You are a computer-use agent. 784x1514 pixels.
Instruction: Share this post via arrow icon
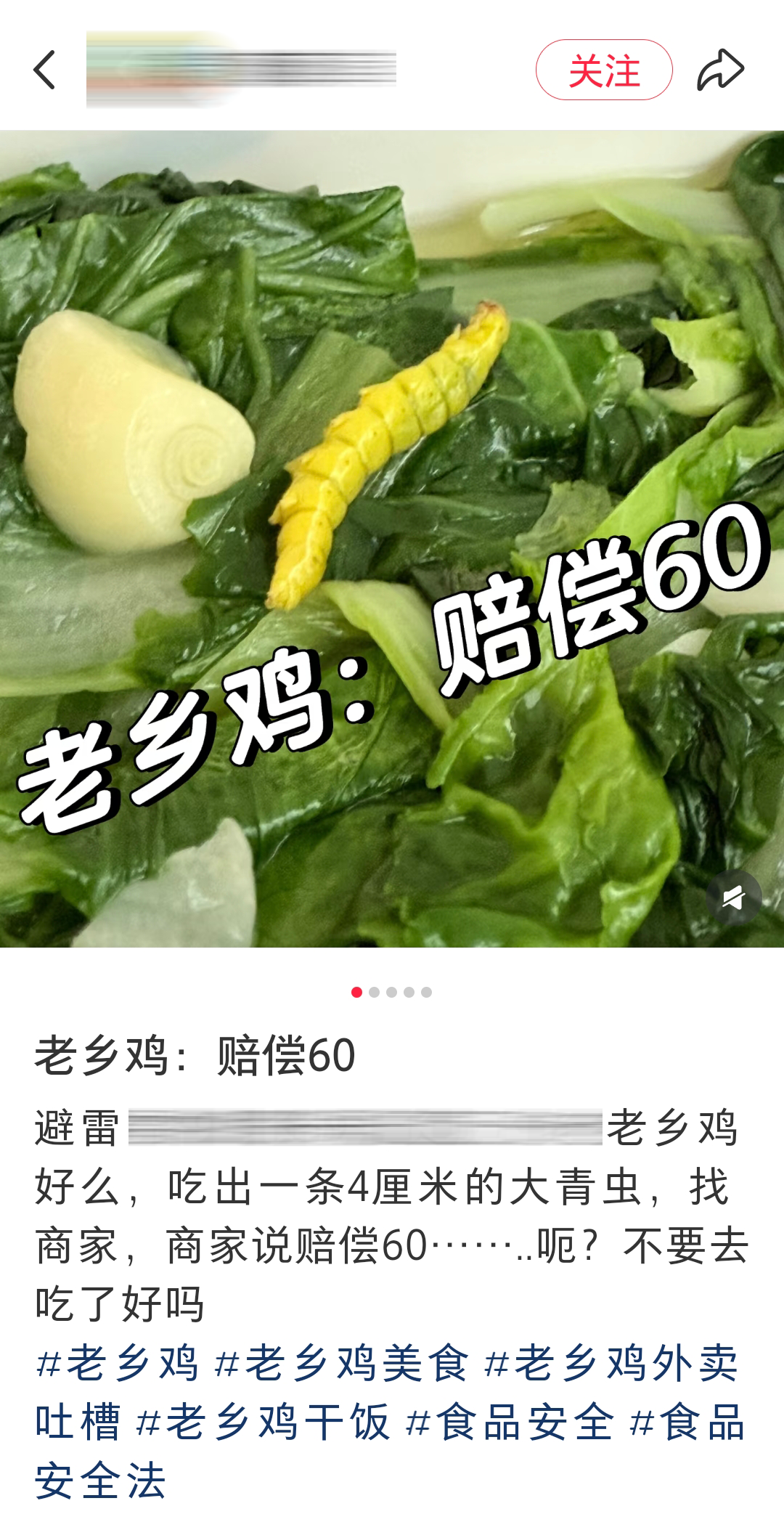(720, 70)
